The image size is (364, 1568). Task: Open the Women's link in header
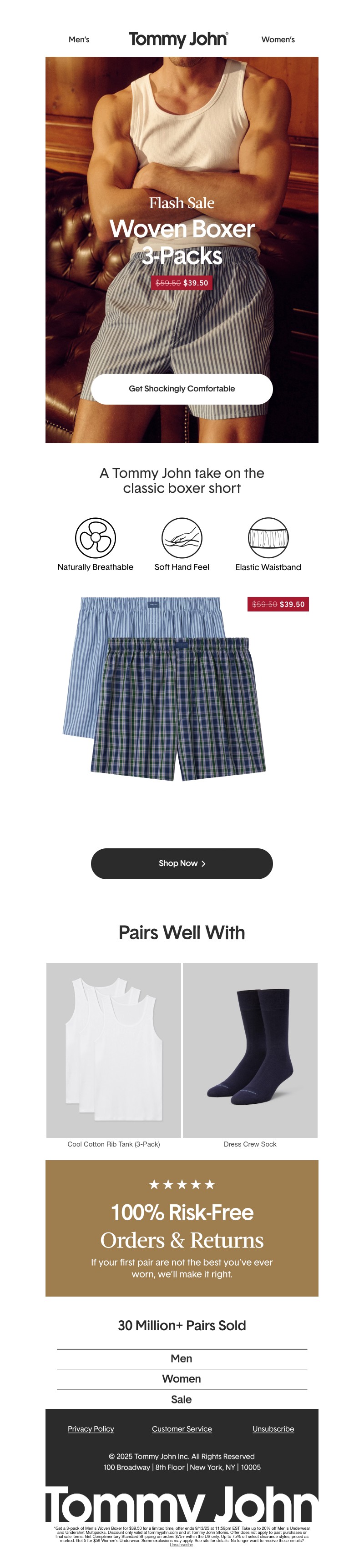278,40
